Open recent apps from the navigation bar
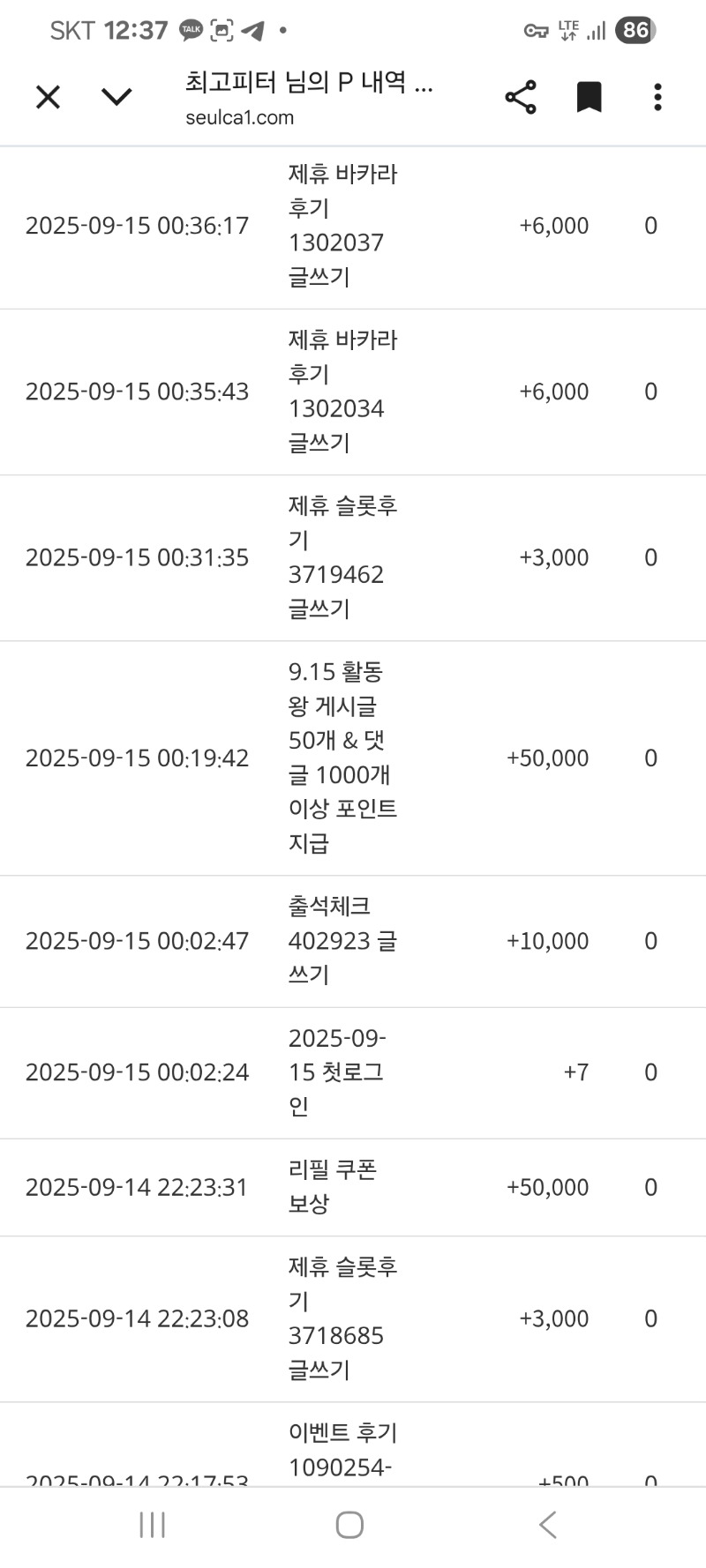Image resolution: width=706 pixels, height=1568 pixels. pyautogui.click(x=153, y=1525)
